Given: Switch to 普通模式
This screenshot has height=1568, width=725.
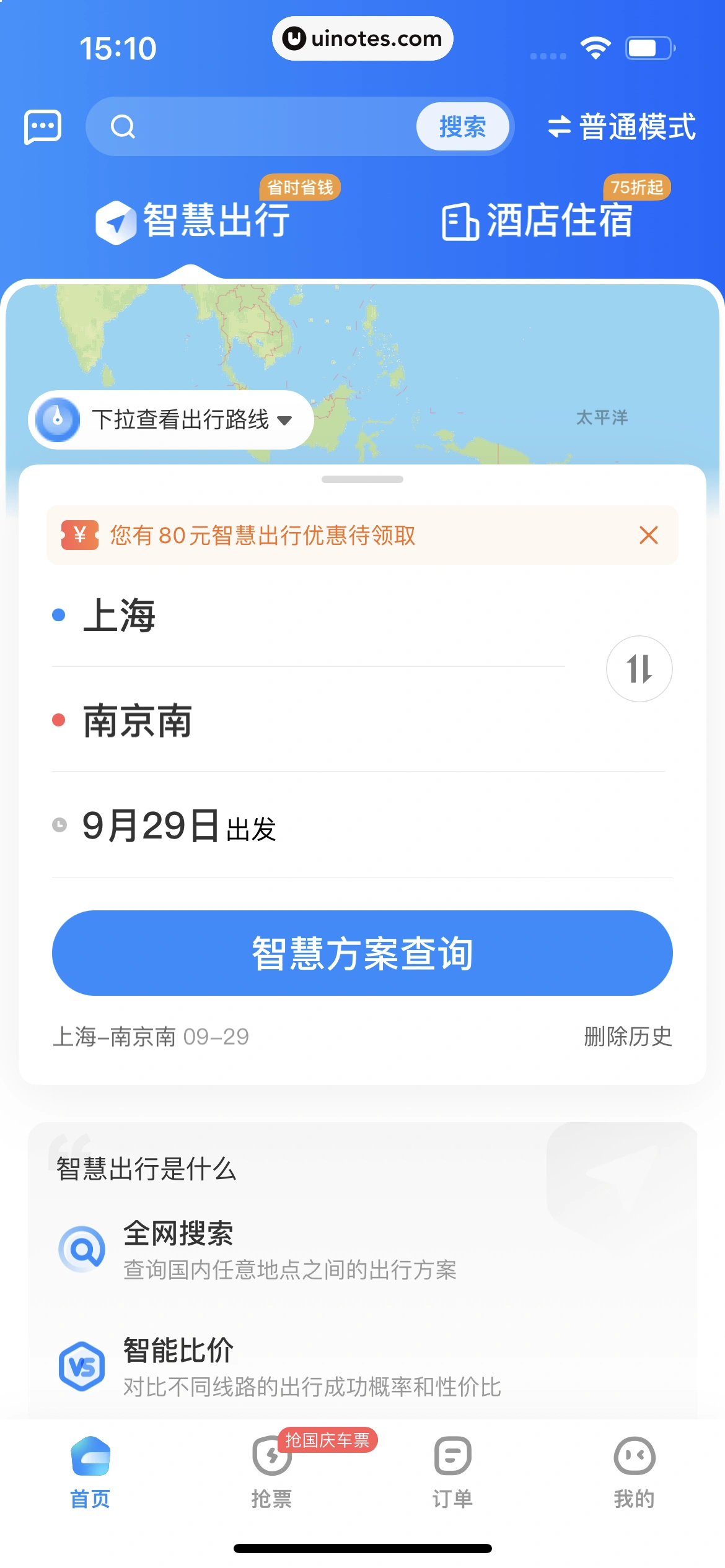Looking at the screenshot, I should [x=622, y=127].
